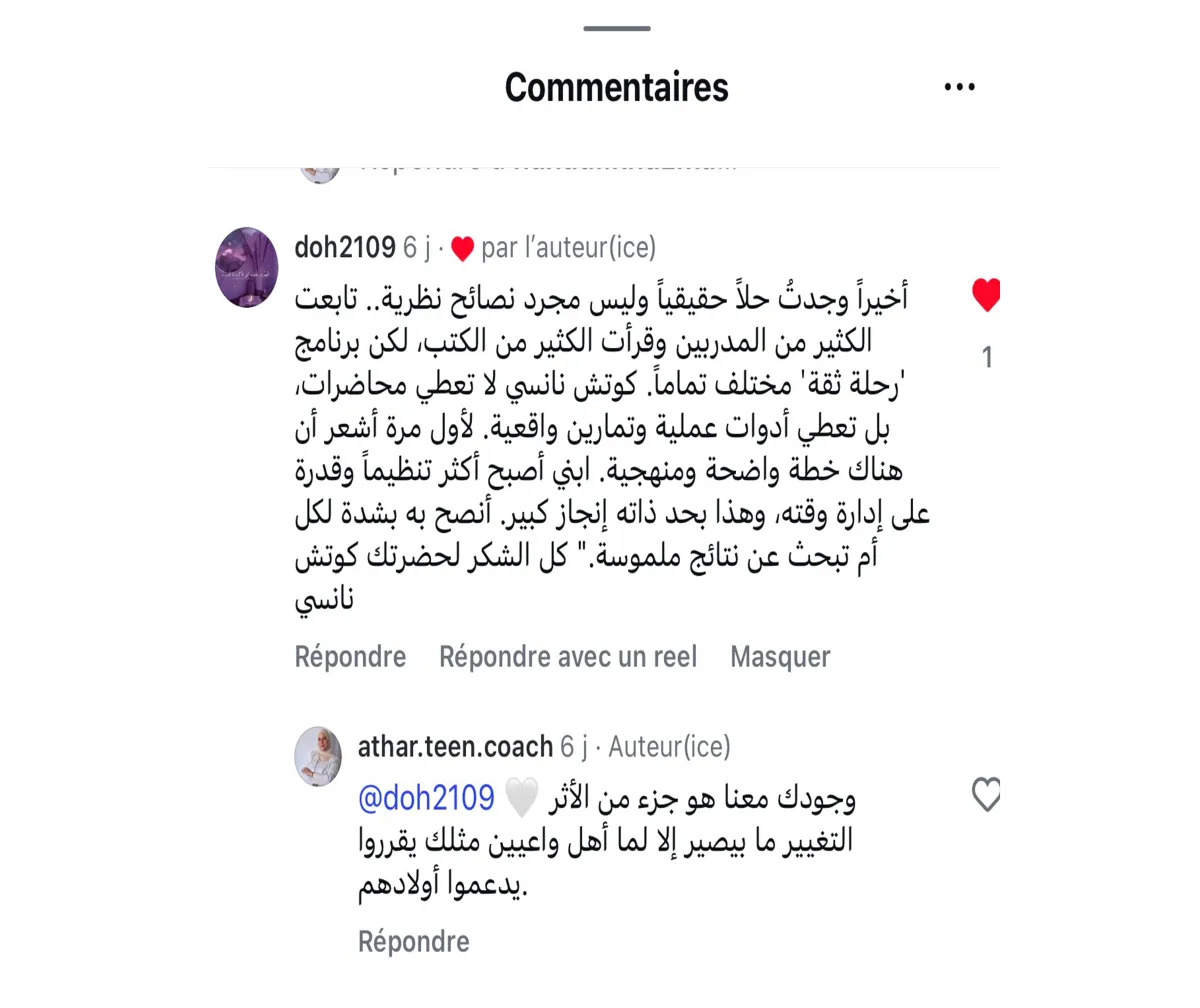This screenshot has height=1008, width=1200.
Task: Open athar.teen.coach's profile picture
Action: click(x=318, y=755)
